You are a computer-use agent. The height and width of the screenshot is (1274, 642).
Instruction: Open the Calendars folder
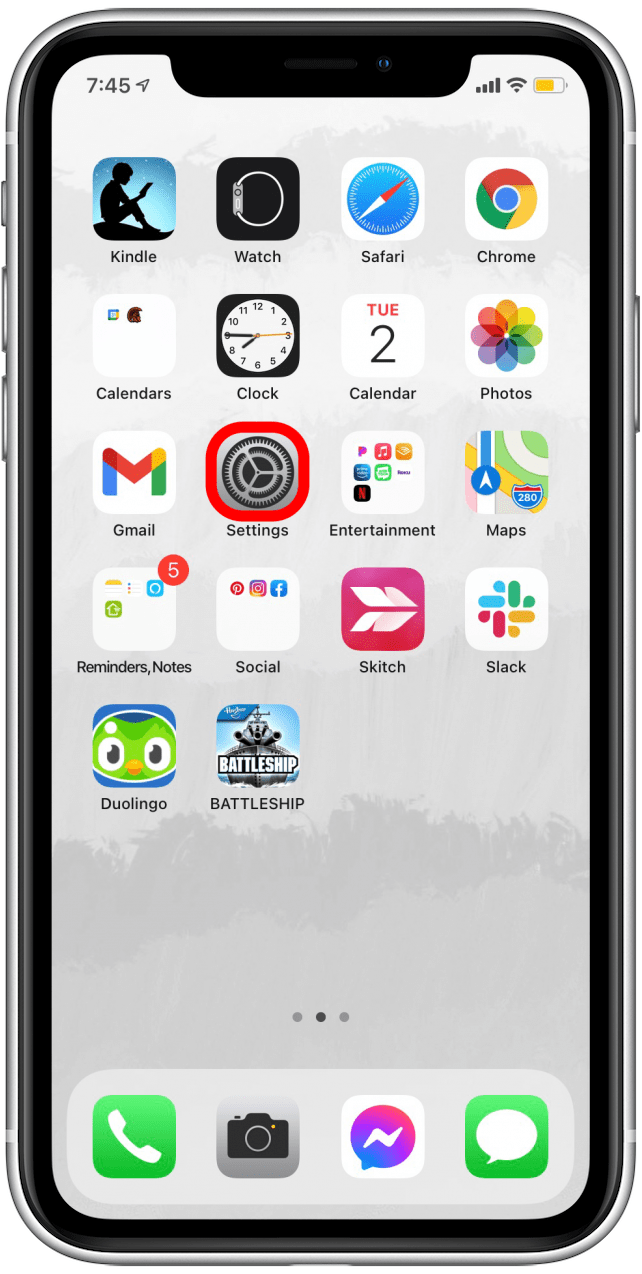coord(134,336)
